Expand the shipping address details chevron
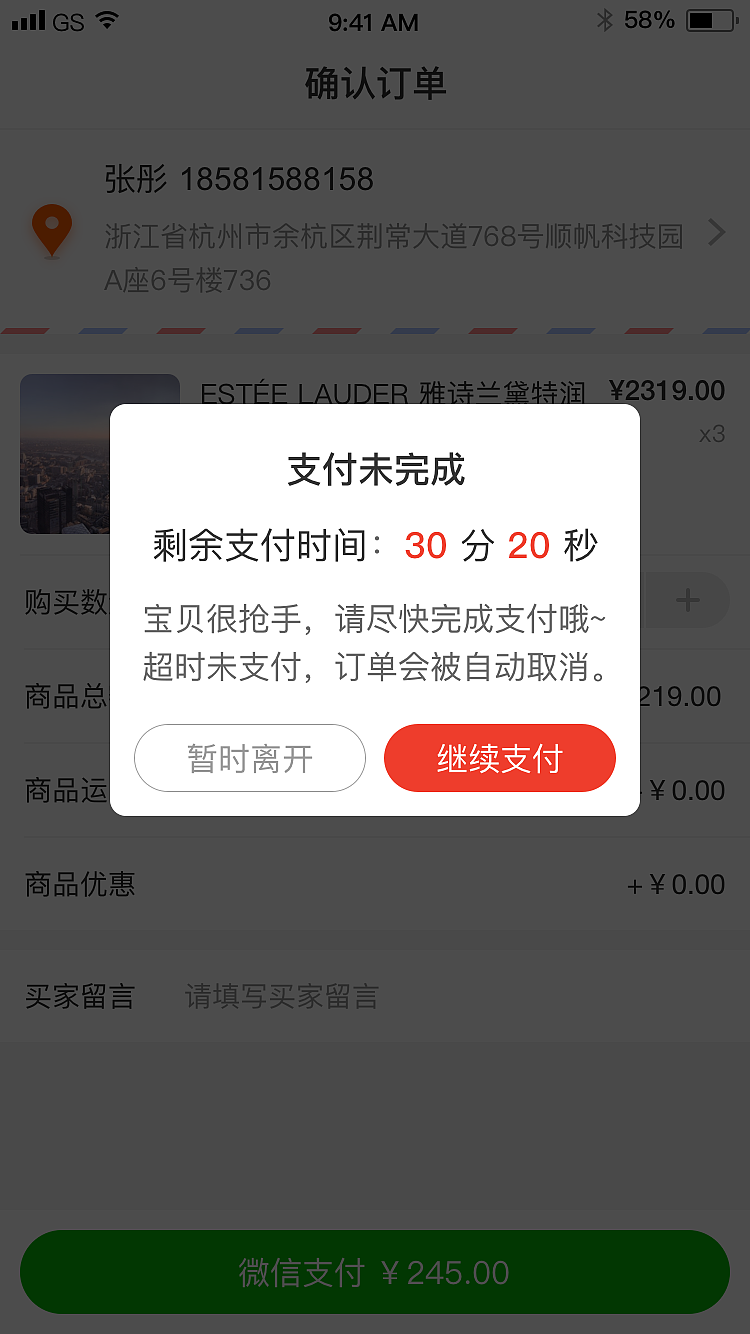This screenshot has height=1334, width=750. 716,232
